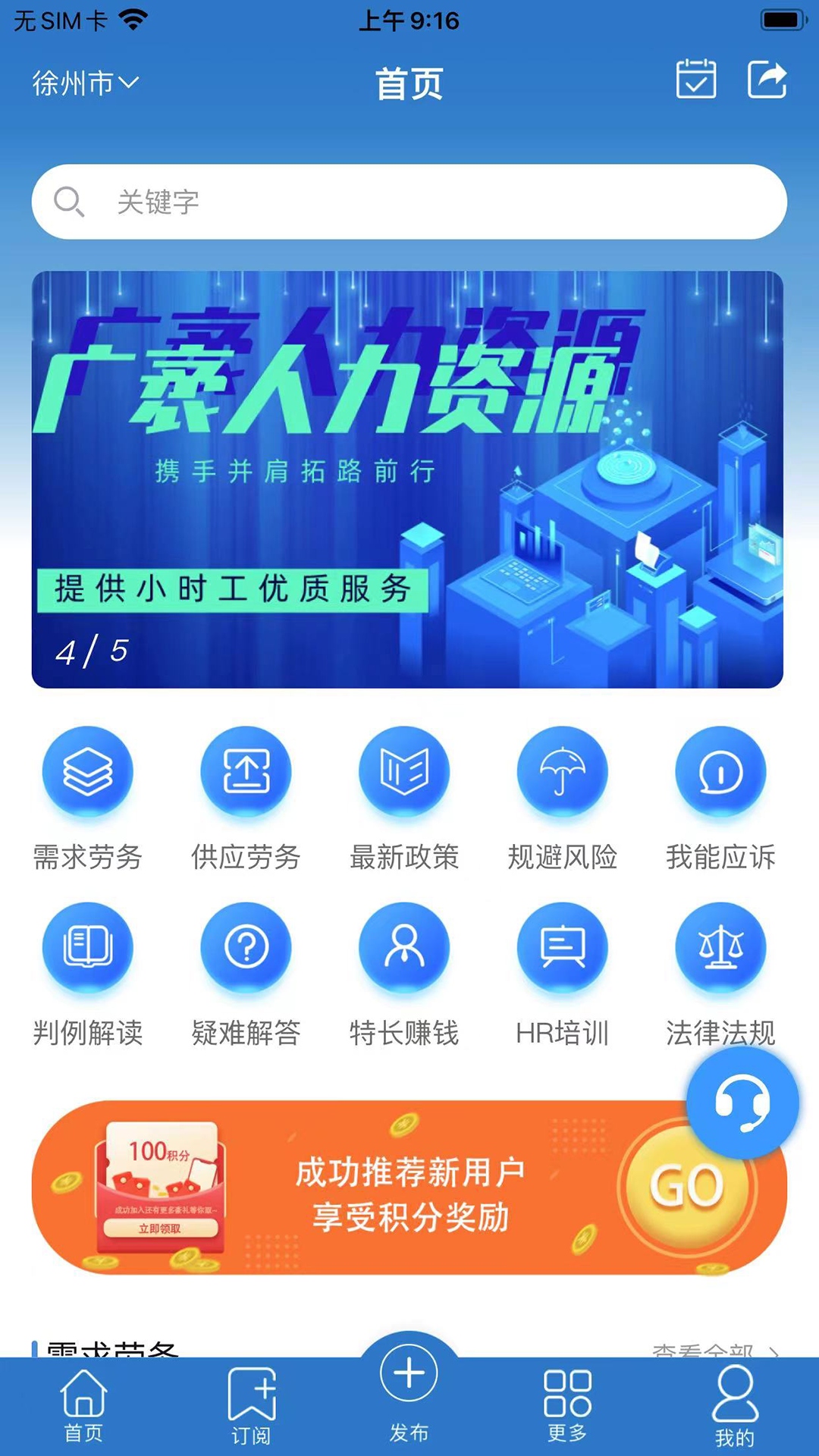The width and height of the screenshot is (819, 1456).
Task: Tap the 关键字 search field
Action: pos(409,201)
